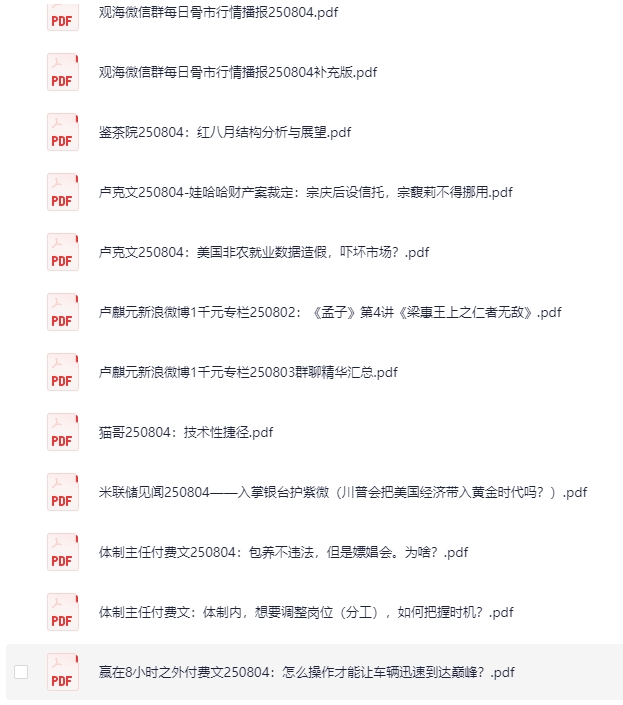Open 猫哥250804：技术性捷径.pdf

point(186,432)
